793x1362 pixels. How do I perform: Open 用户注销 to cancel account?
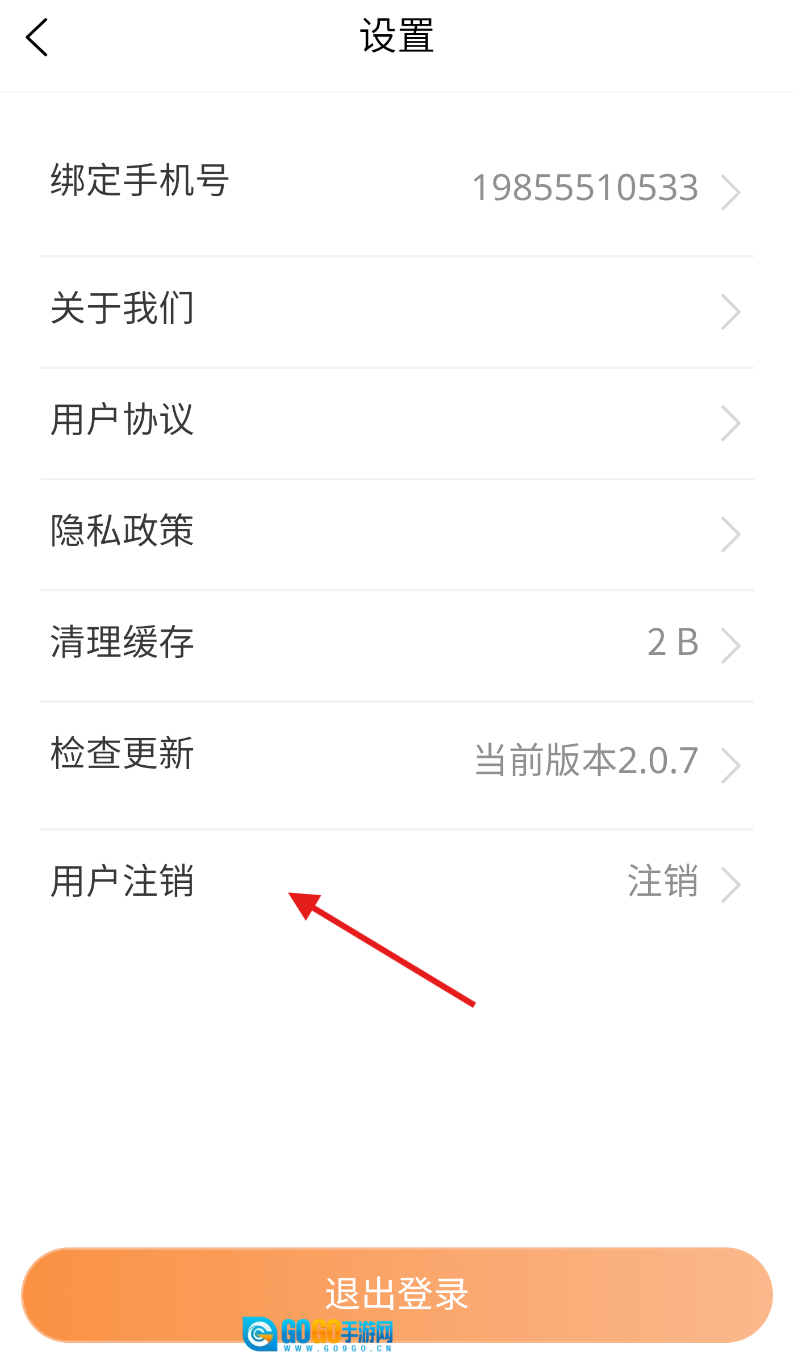[x=396, y=884]
